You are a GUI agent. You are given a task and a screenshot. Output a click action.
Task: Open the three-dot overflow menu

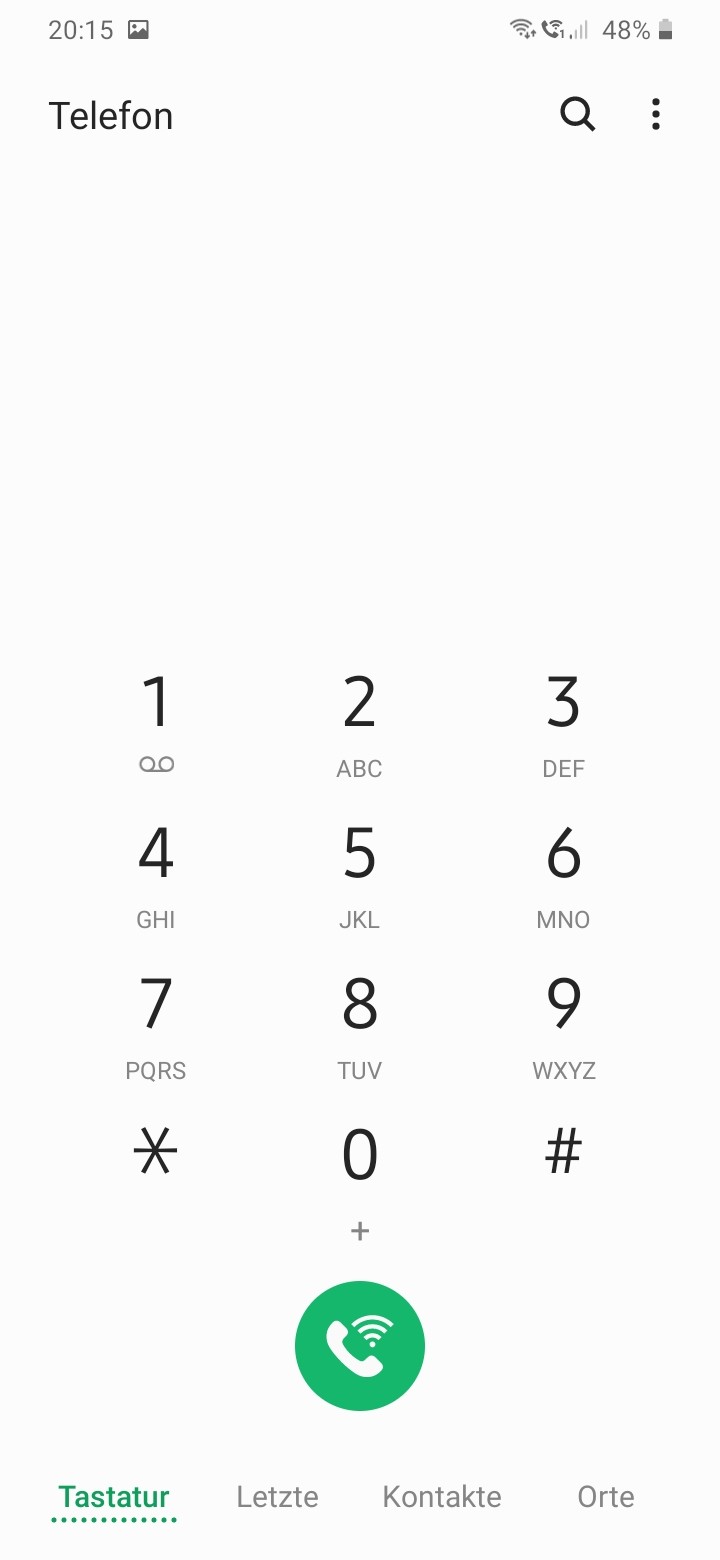[655, 115]
